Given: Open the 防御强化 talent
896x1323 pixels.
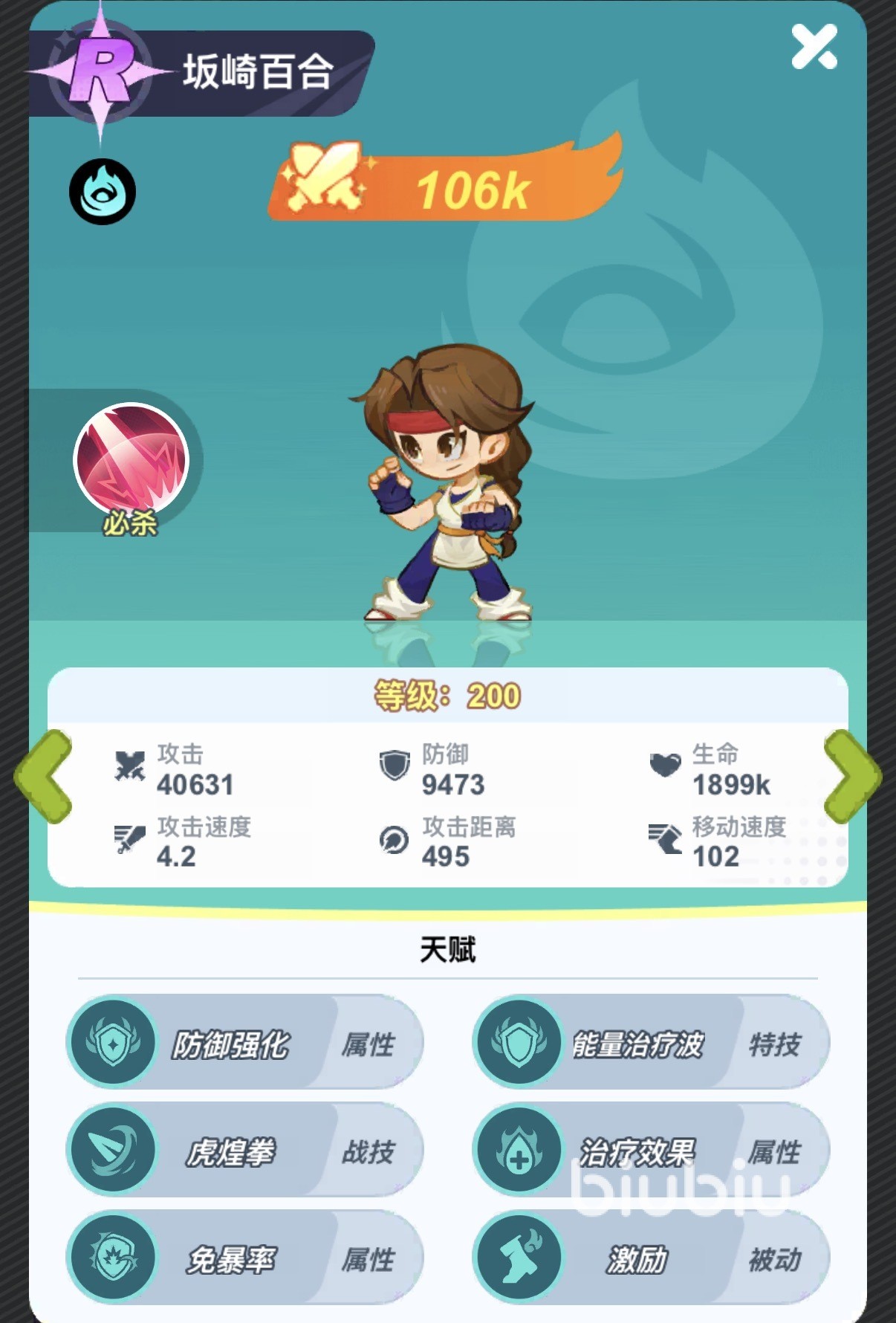Looking at the screenshot, I should [x=244, y=1044].
